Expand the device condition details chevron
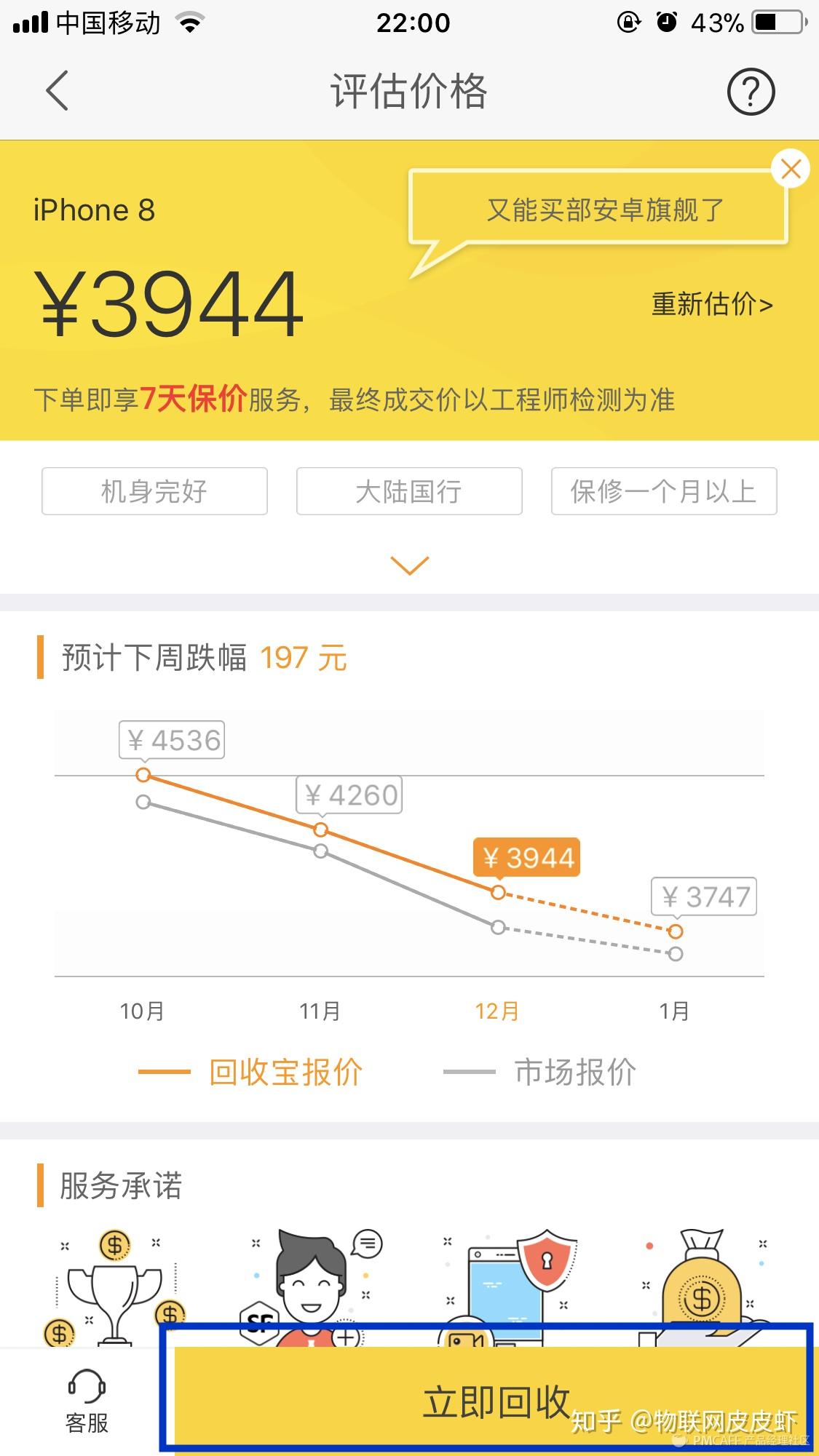Image resolution: width=819 pixels, height=1456 pixels. tap(409, 565)
